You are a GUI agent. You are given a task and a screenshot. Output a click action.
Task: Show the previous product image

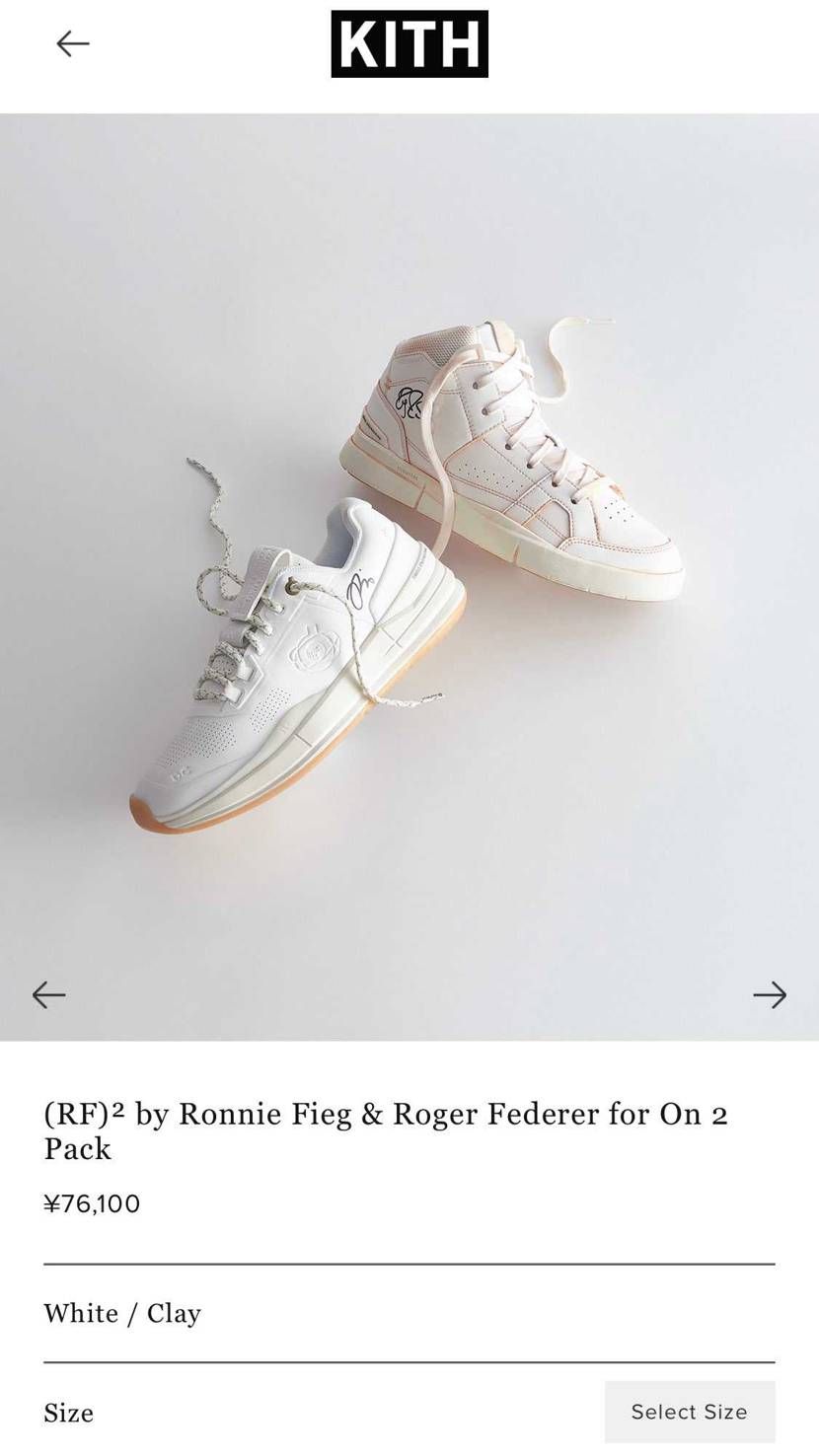(48, 994)
